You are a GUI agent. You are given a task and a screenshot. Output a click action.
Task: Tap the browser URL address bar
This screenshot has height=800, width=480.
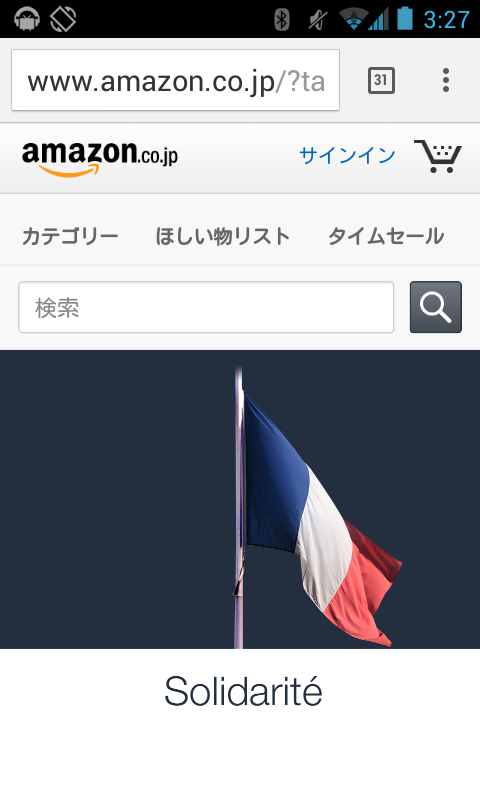(x=175, y=80)
